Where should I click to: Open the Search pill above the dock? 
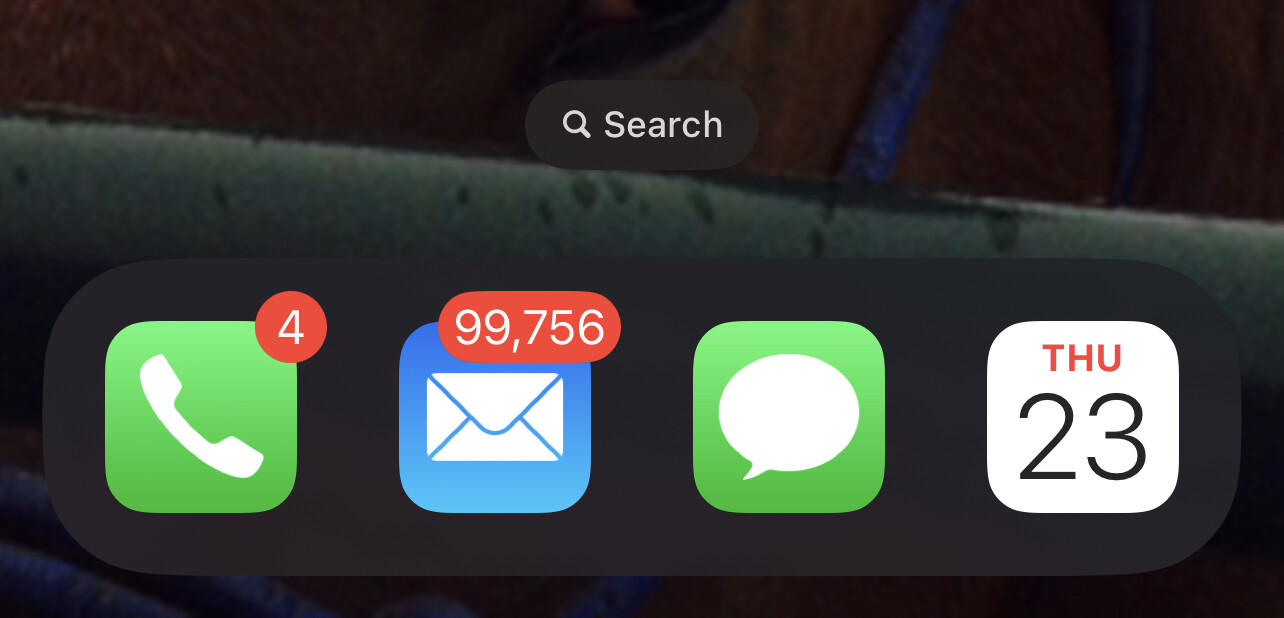tap(641, 125)
